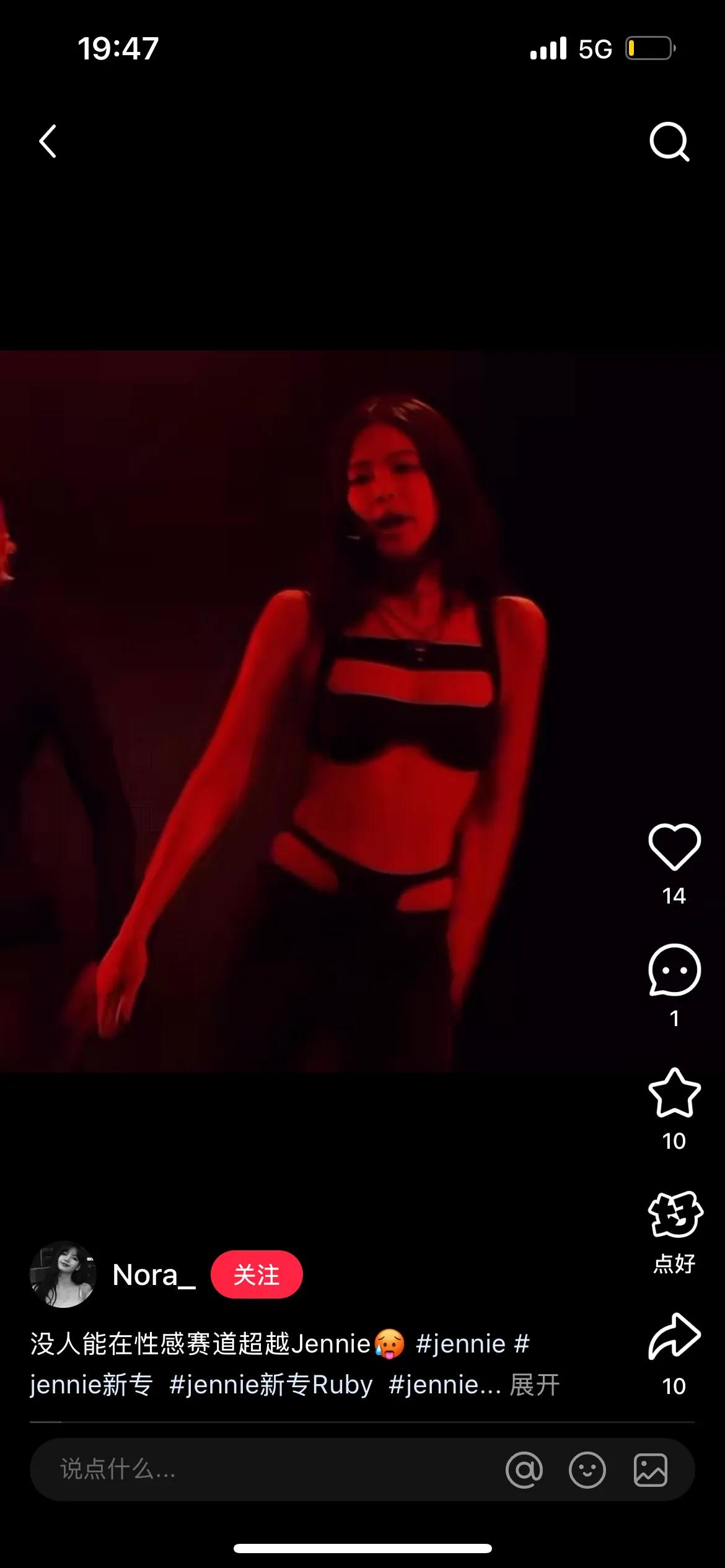725x1568 pixels.
Task: Open the comments bubble
Action: tap(674, 970)
